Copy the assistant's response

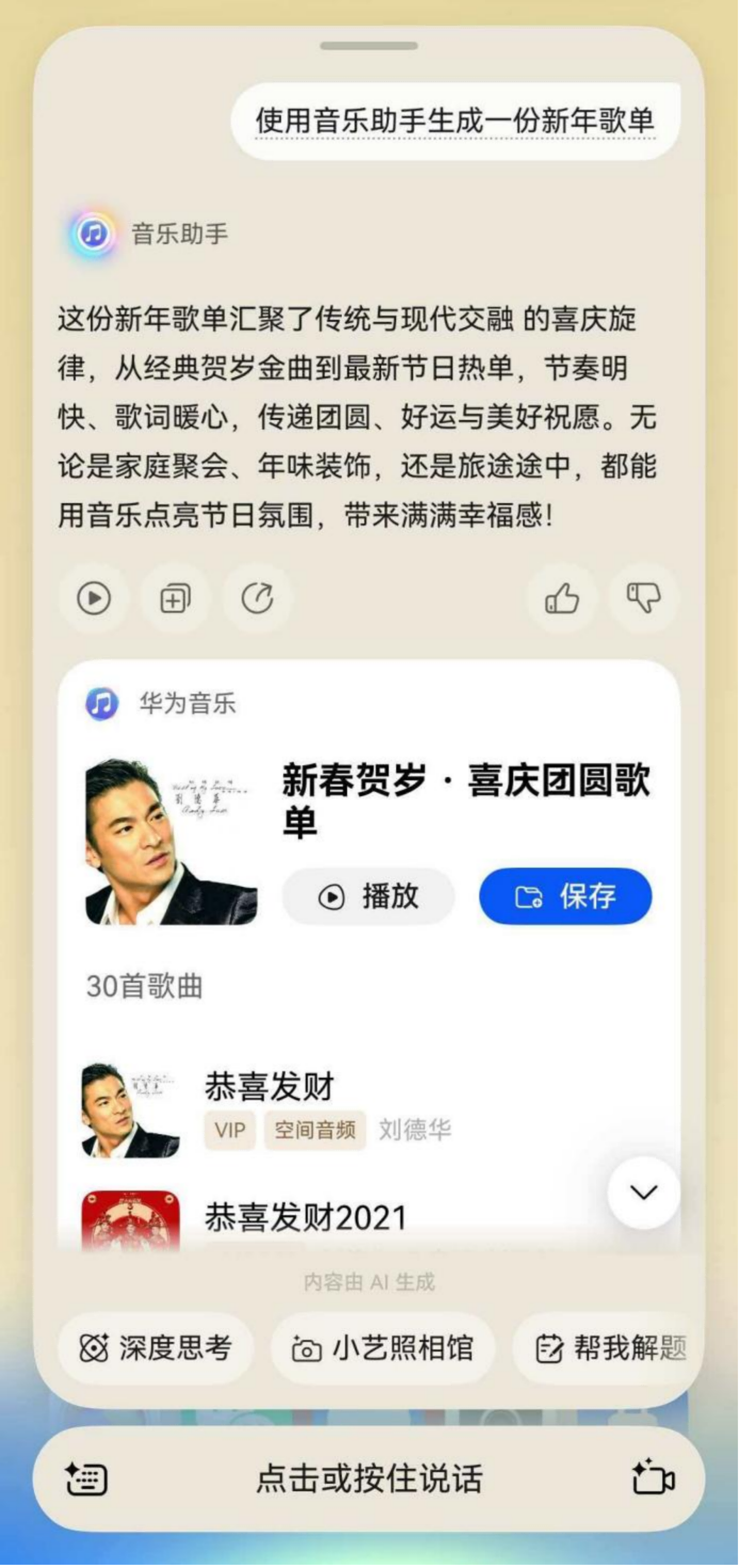pyautogui.click(x=176, y=598)
